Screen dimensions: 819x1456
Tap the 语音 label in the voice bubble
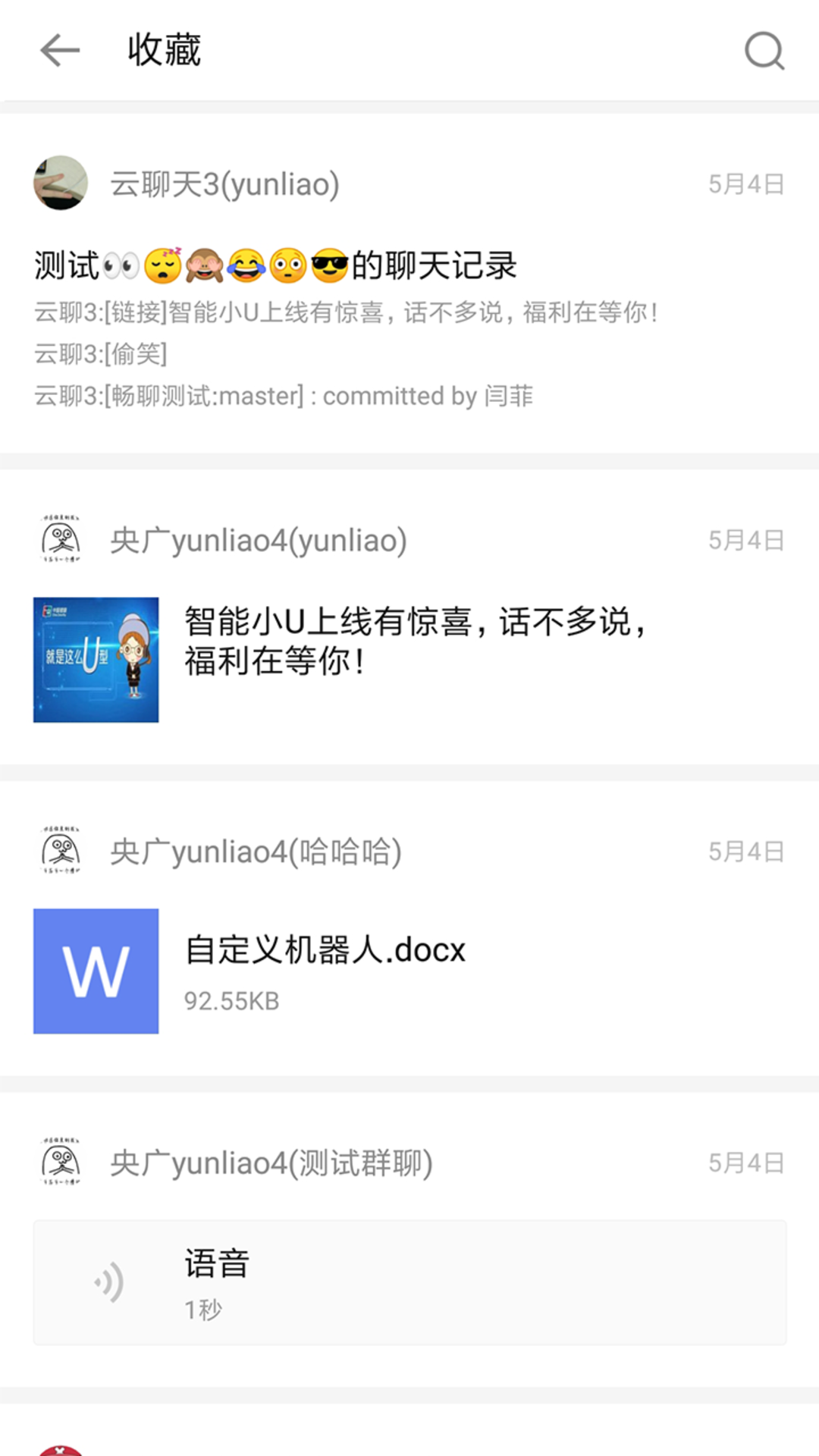217,1261
